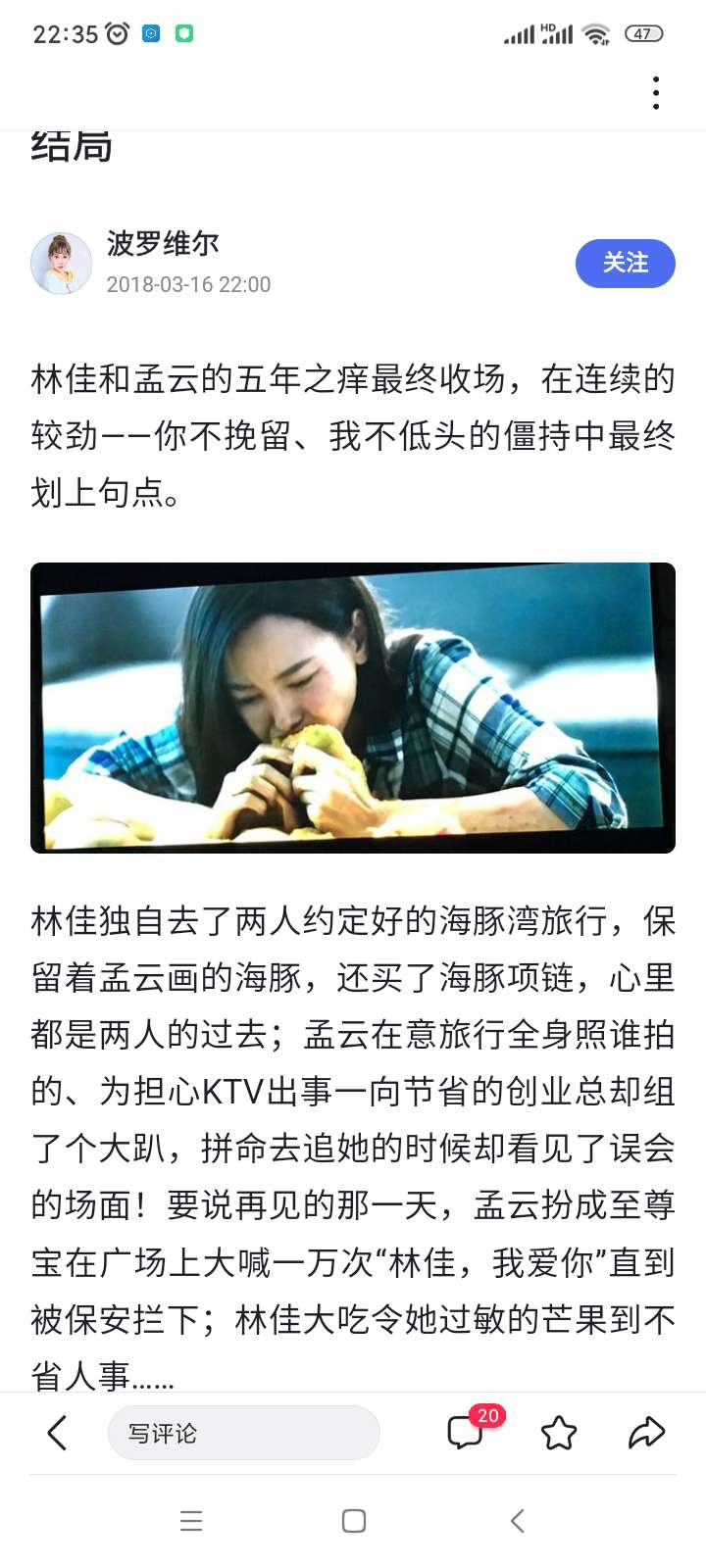The width and height of the screenshot is (706, 1568).
Task: Open 波罗维尔's profile avatar
Action: point(61,264)
